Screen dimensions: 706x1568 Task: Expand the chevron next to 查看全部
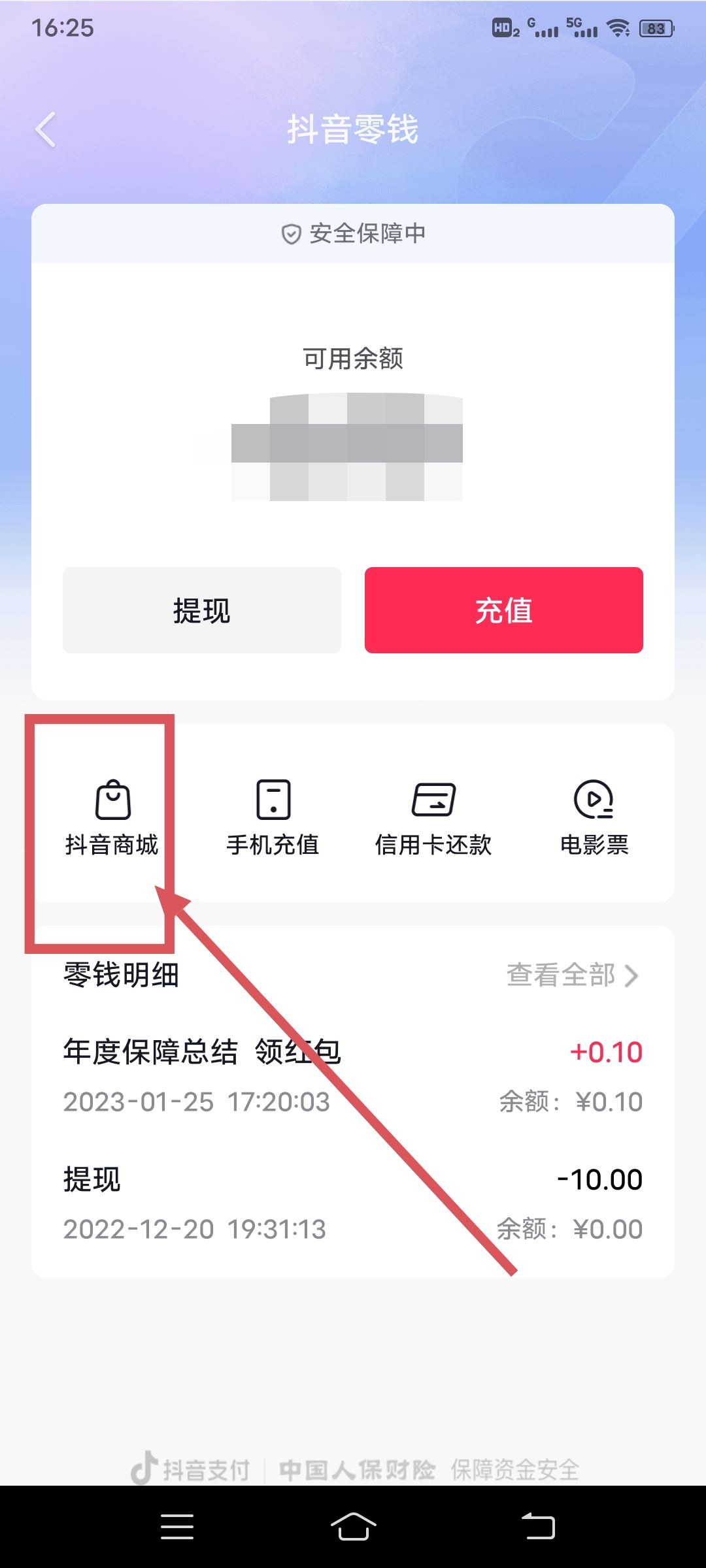point(631,976)
